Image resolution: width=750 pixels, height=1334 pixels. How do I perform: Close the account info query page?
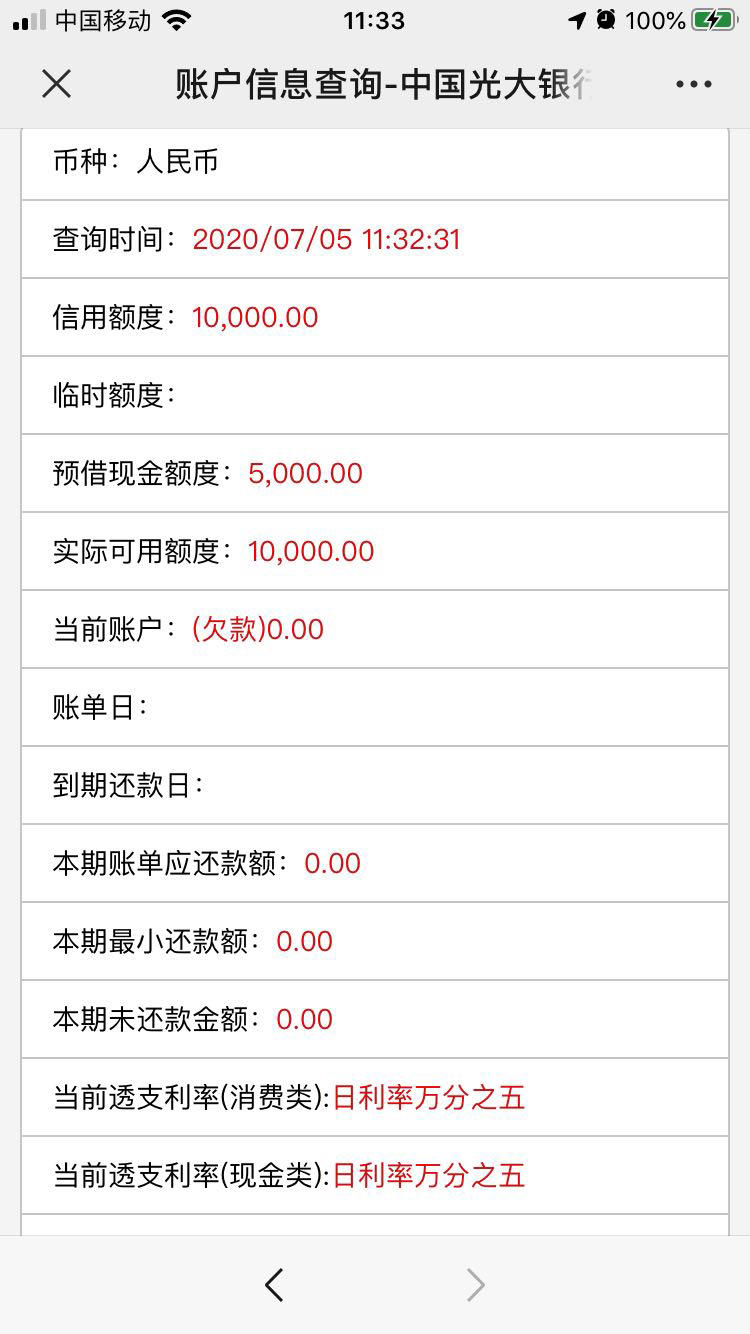click(x=57, y=84)
